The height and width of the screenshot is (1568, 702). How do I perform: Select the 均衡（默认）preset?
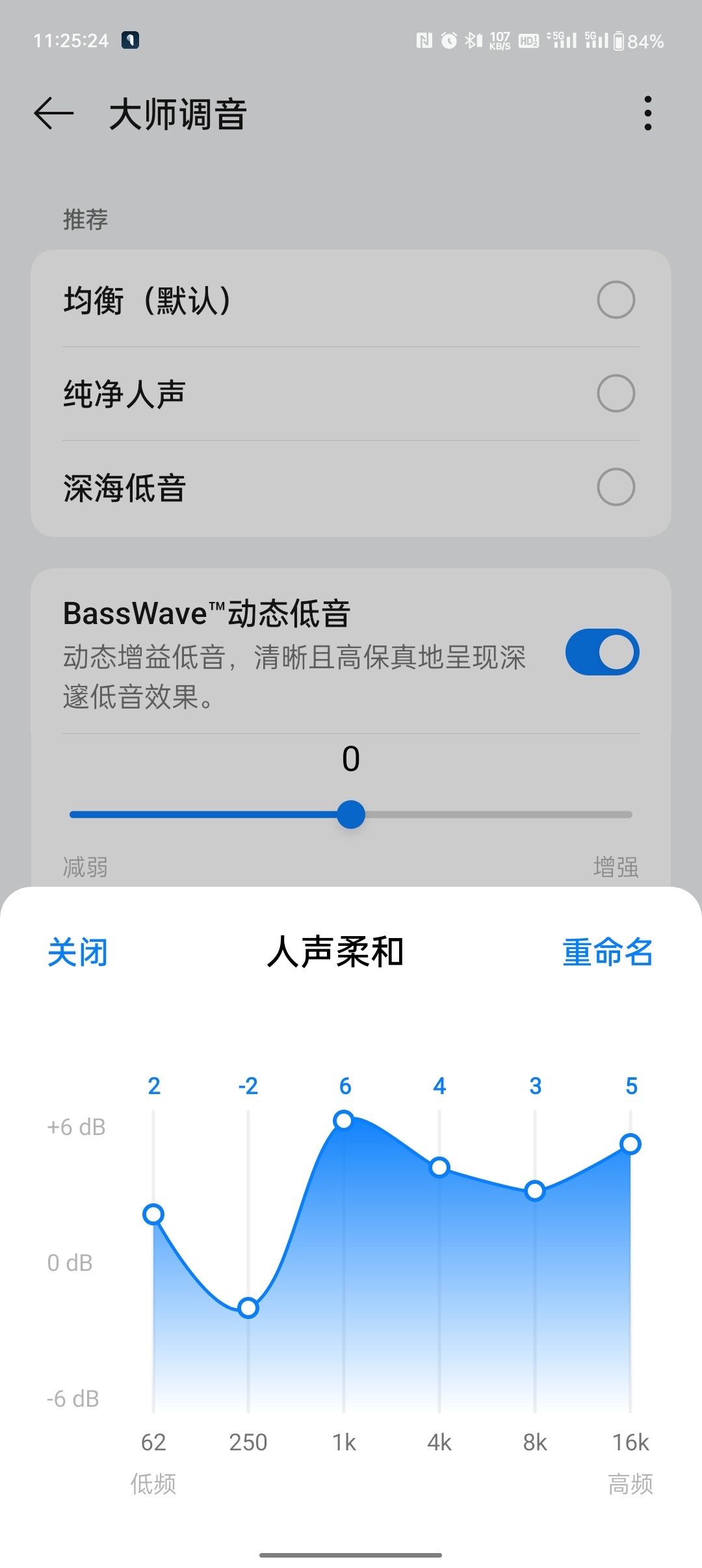coord(351,300)
